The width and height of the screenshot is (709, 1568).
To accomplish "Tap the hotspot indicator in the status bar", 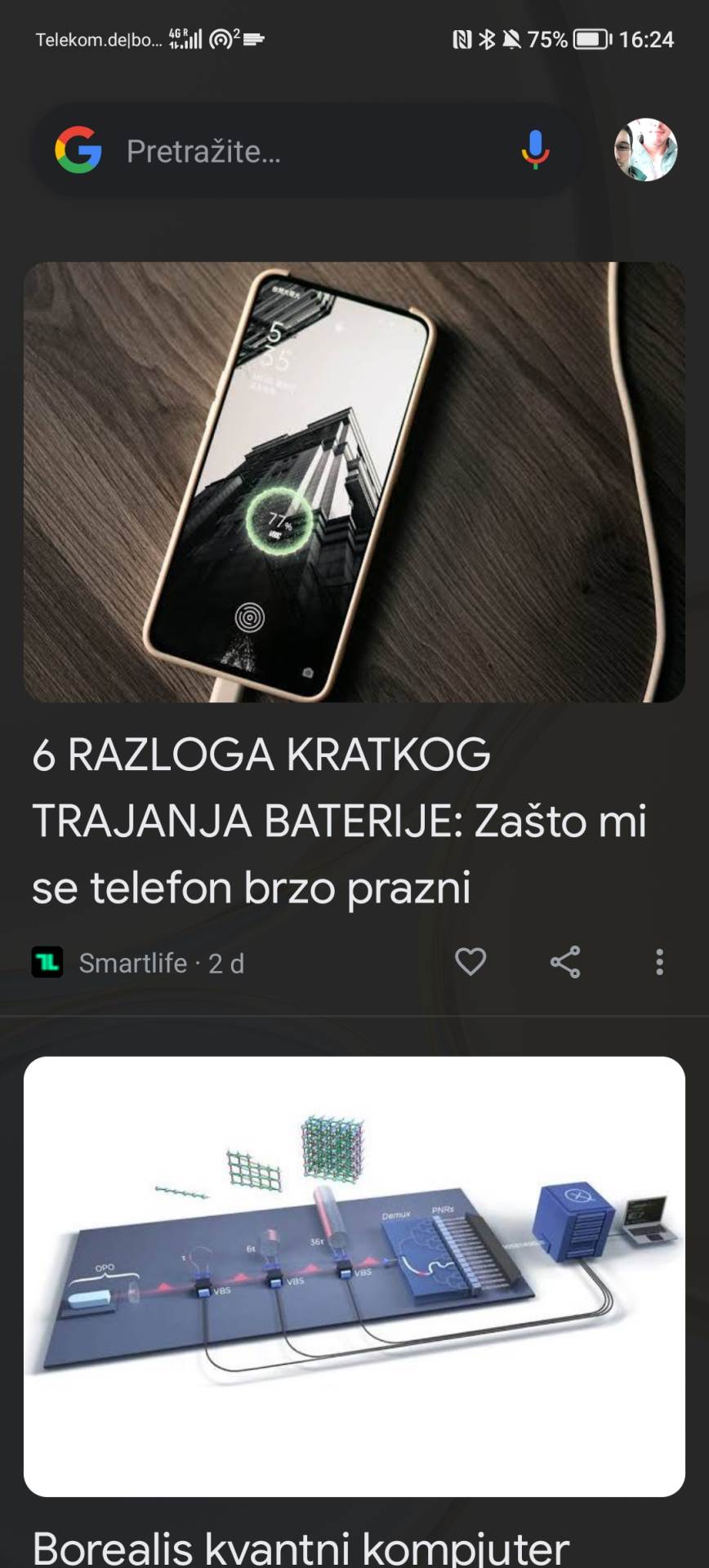I will tap(222, 38).
